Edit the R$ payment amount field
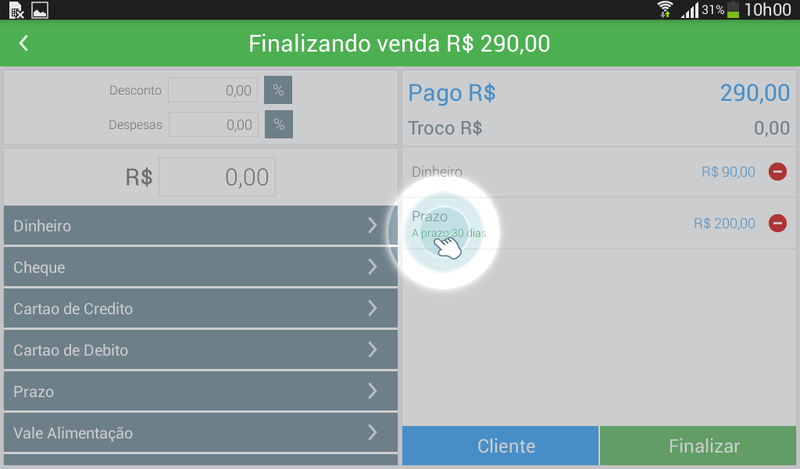This screenshot has height=469, width=800. (216, 177)
